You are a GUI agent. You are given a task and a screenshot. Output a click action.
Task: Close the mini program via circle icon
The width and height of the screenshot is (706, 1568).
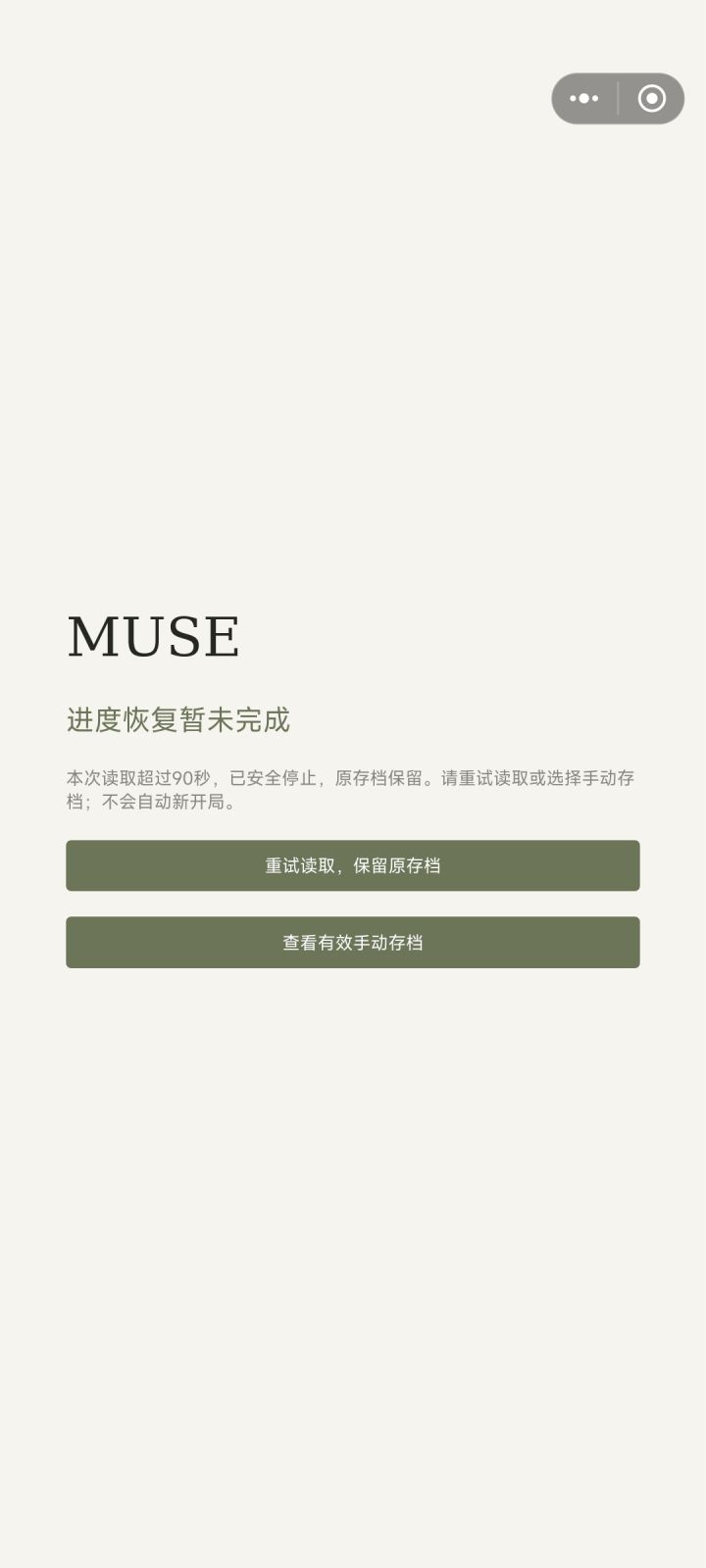[652, 98]
